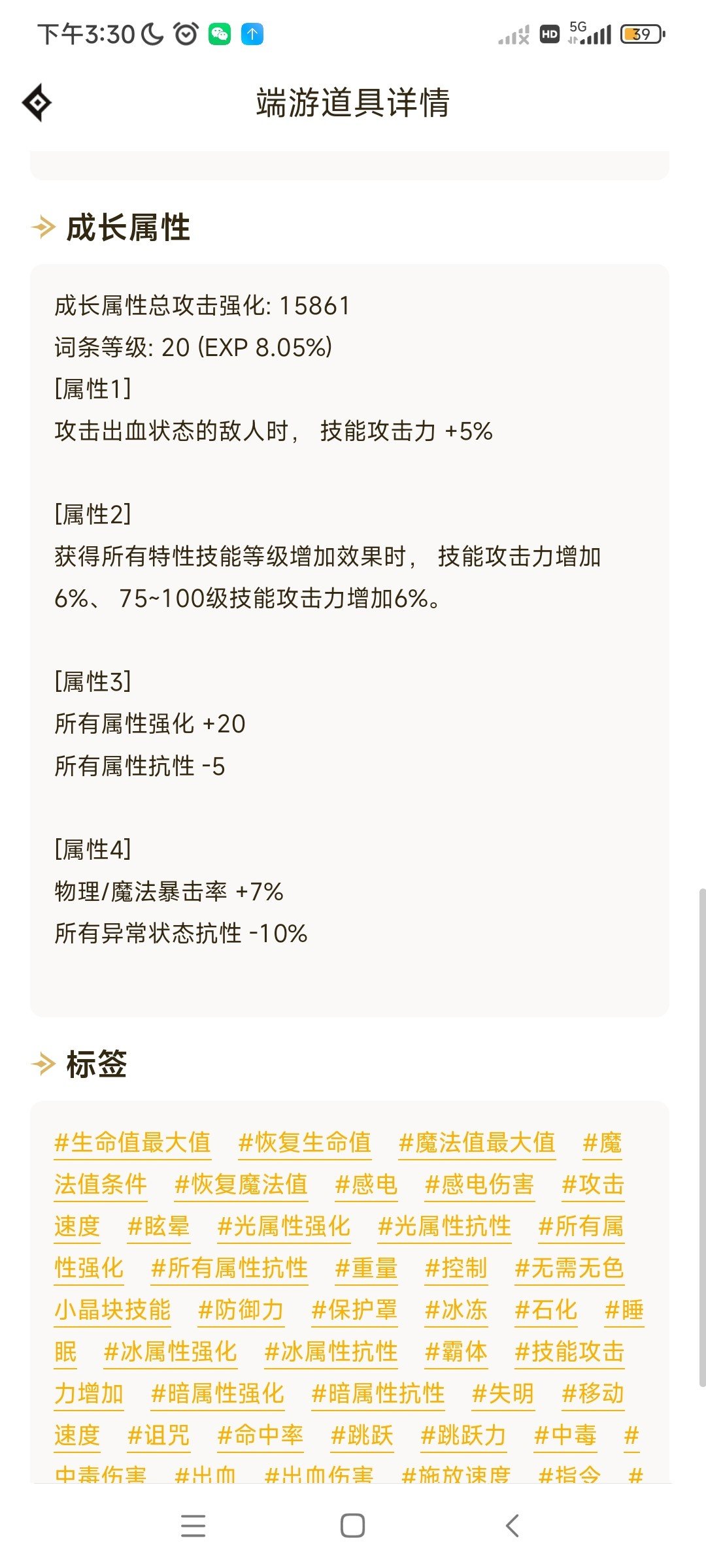Open the #光属性强化 tag
Viewport: 706px width, 1568px height.
pos(284,1226)
